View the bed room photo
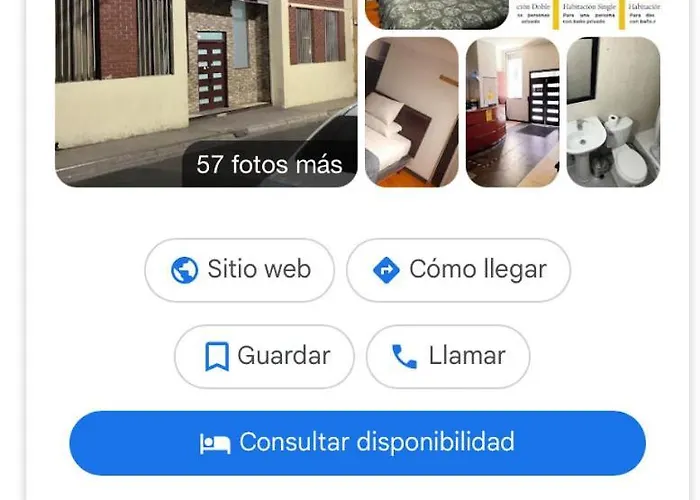 411,112
